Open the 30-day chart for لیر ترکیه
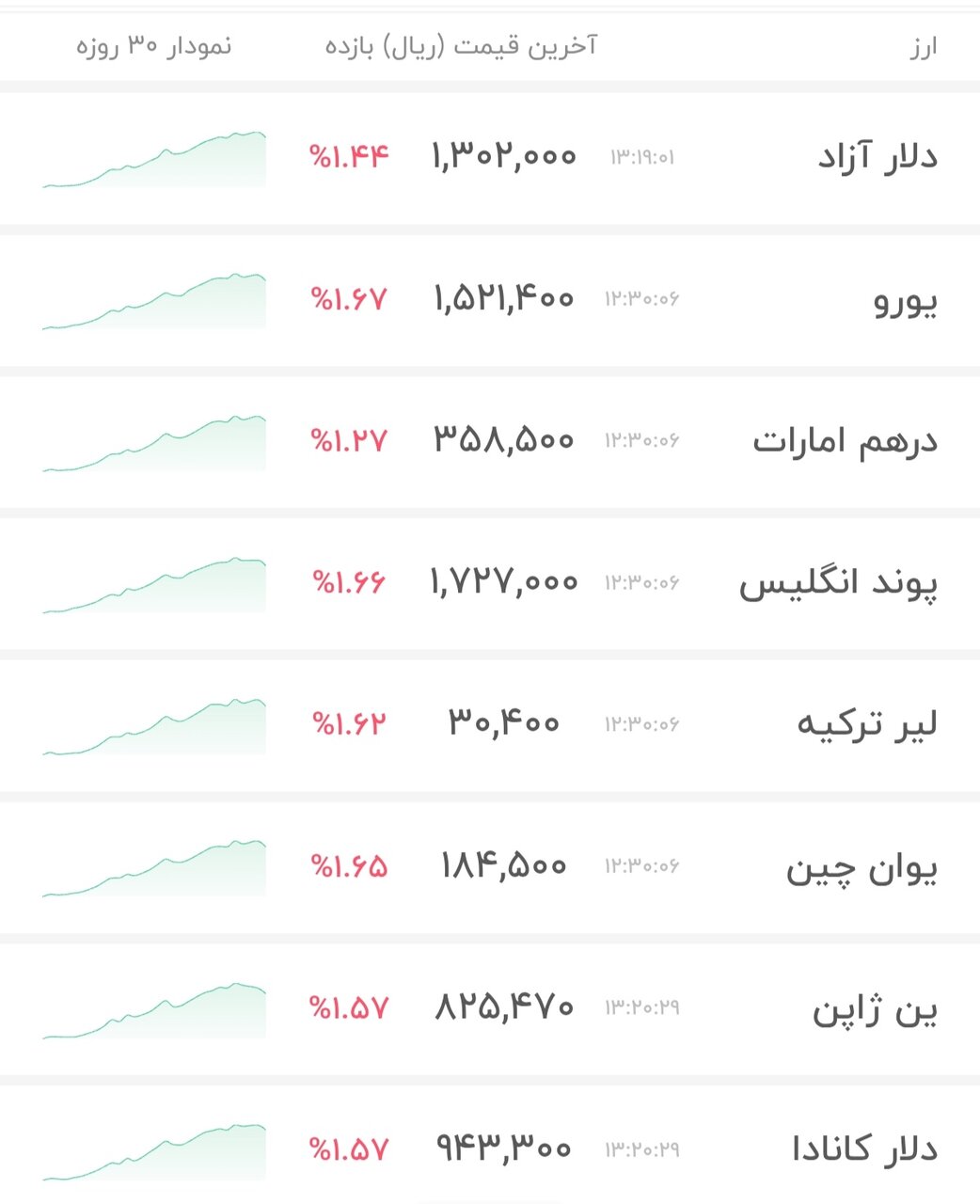Screen dimensions: 980x1204 pos(155,724)
